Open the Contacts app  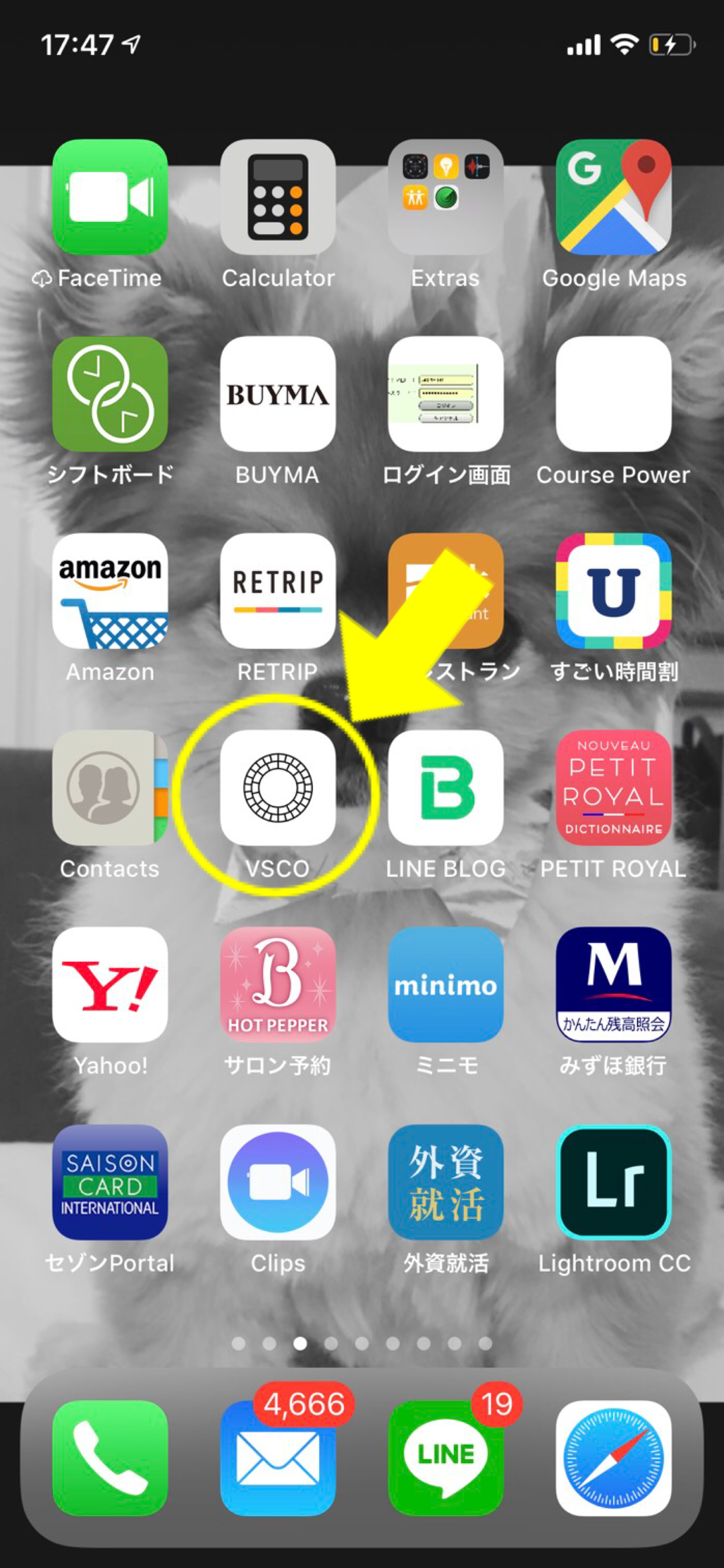click(110, 788)
